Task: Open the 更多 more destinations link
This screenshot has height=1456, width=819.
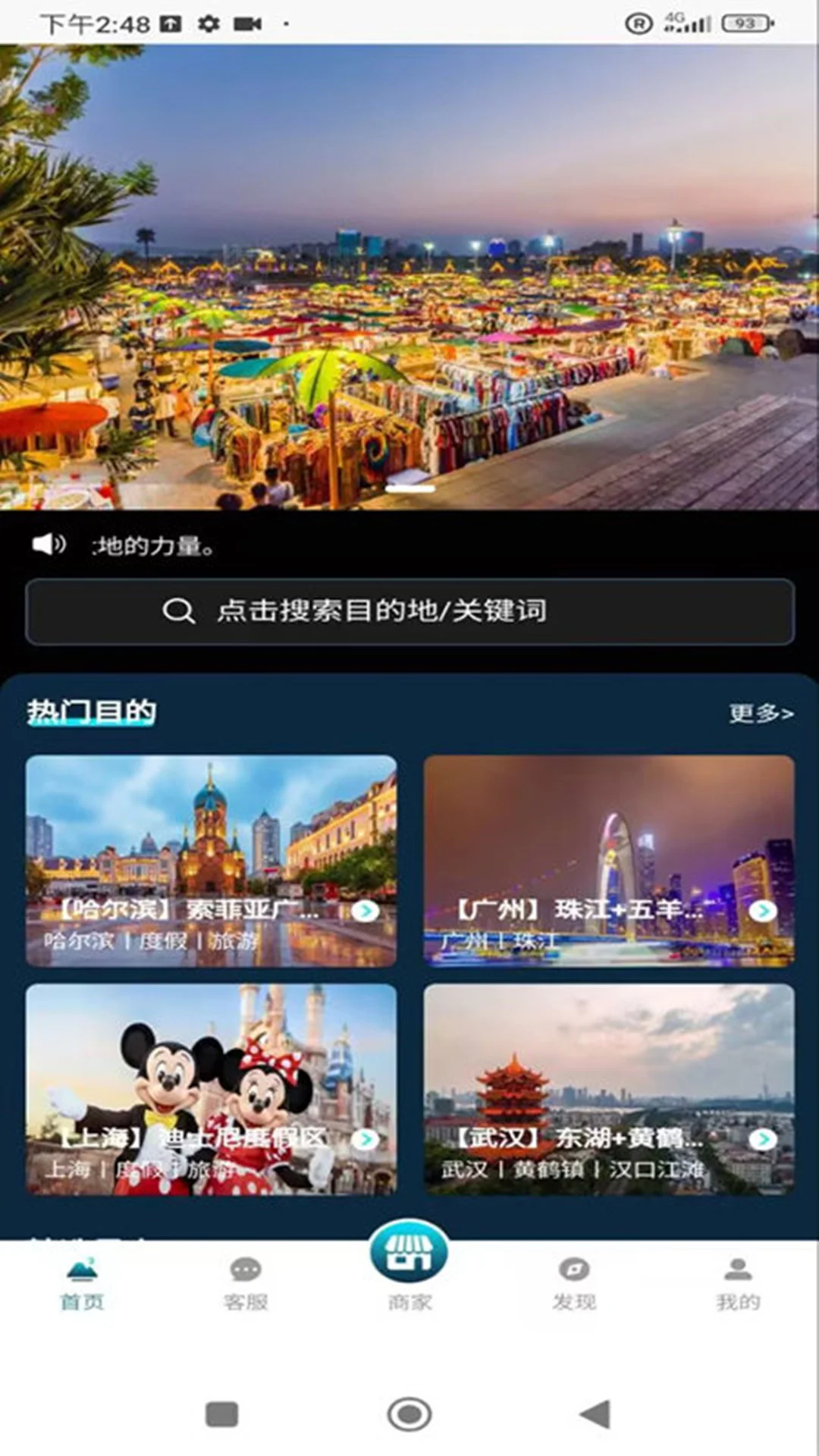Action: pos(761,711)
